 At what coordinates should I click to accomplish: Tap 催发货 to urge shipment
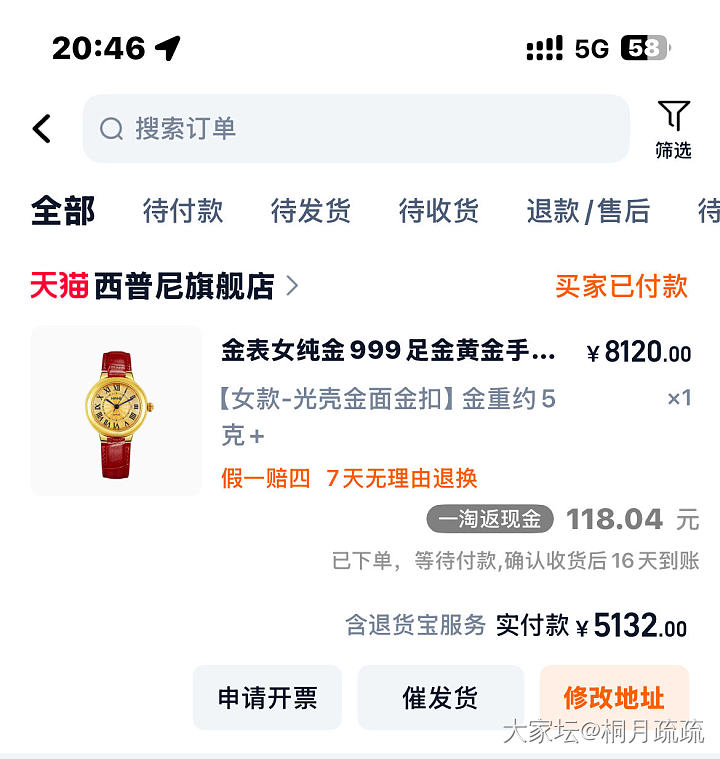440,697
